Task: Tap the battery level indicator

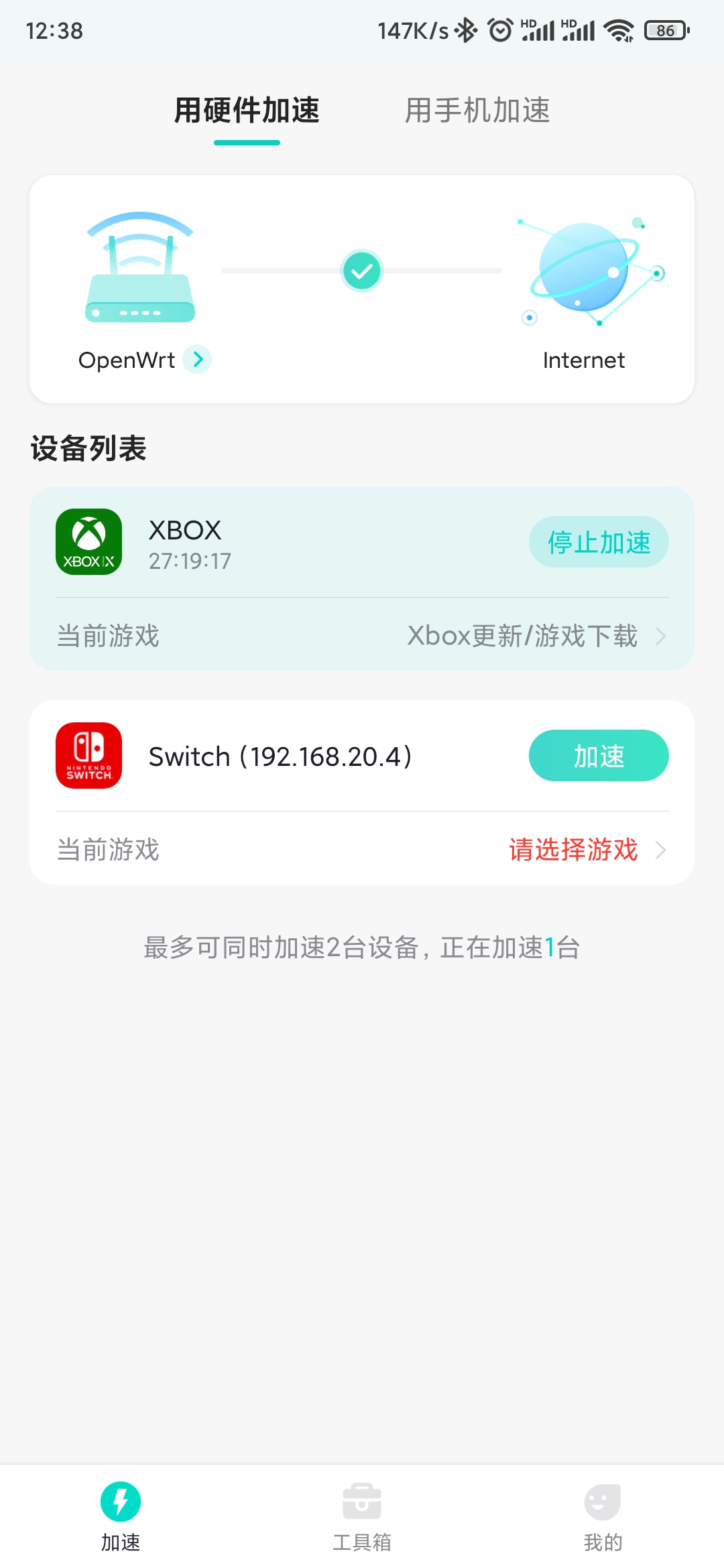Action: (x=666, y=30)
